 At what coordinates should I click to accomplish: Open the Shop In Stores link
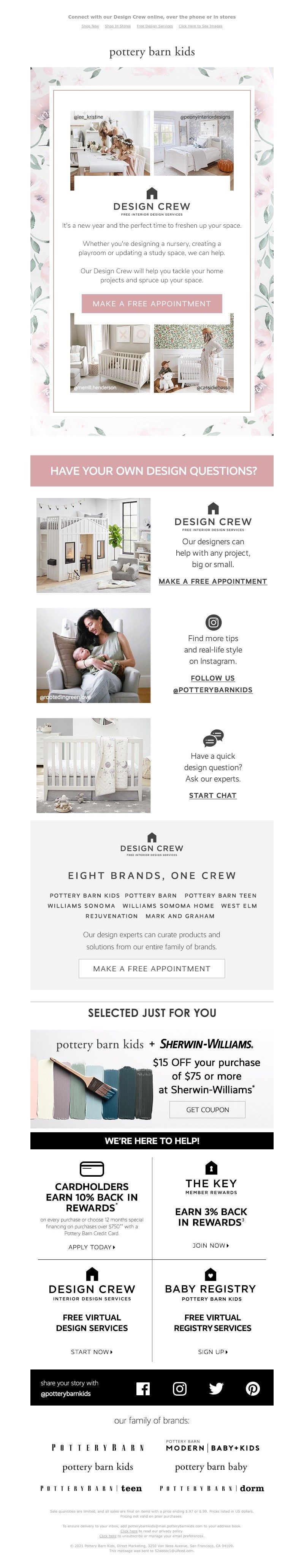click(117, 26)
